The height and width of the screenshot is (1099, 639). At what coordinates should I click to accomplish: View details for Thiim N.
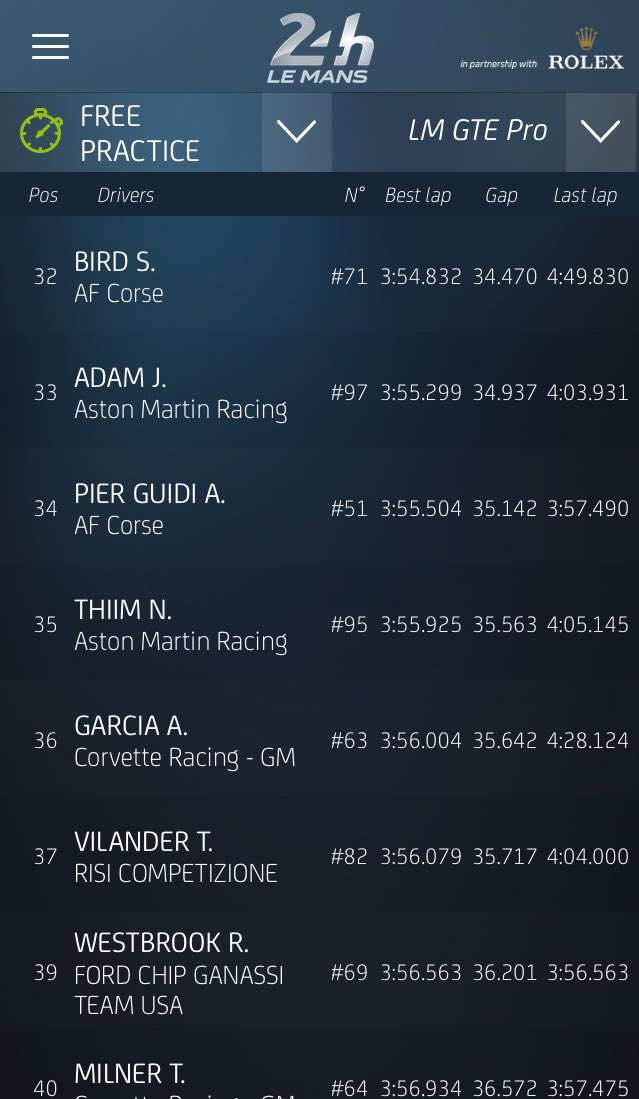(320, 625)
